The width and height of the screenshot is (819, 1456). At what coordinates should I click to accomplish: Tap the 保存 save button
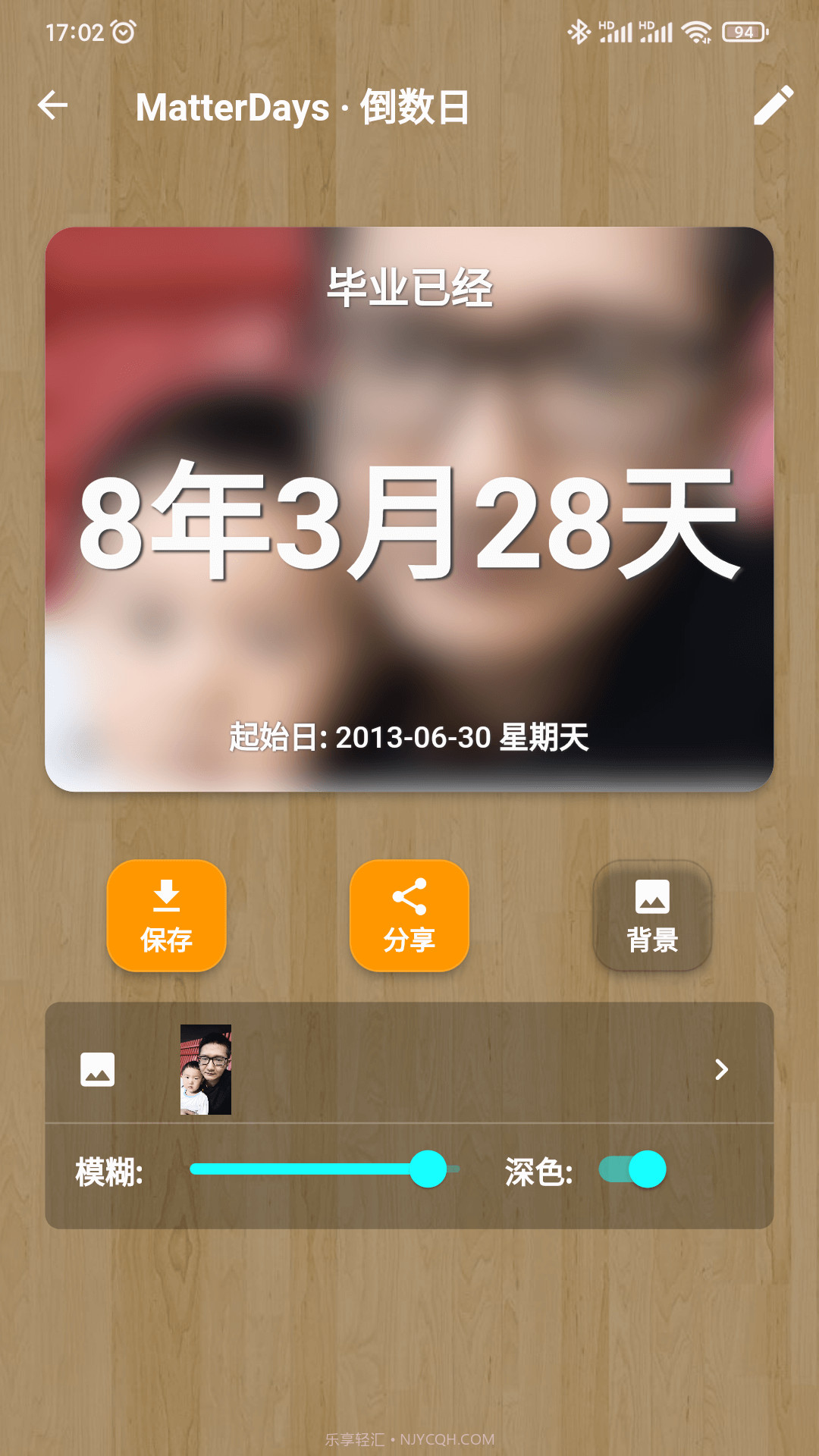tap(167, 915)
